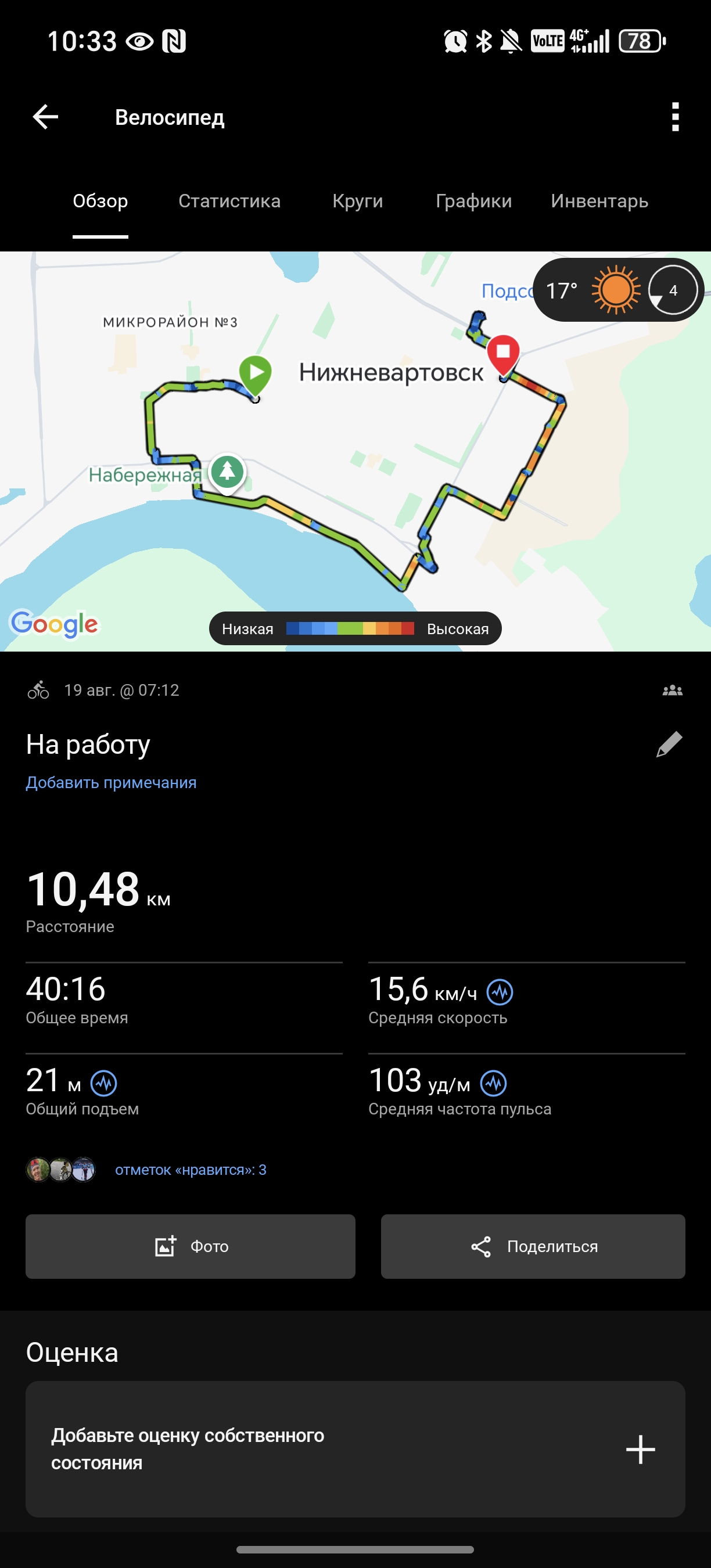This screenshot has height=1568, width=711.
Task: Add a self-evaluation with plus icon
Action: [640, 1450]
